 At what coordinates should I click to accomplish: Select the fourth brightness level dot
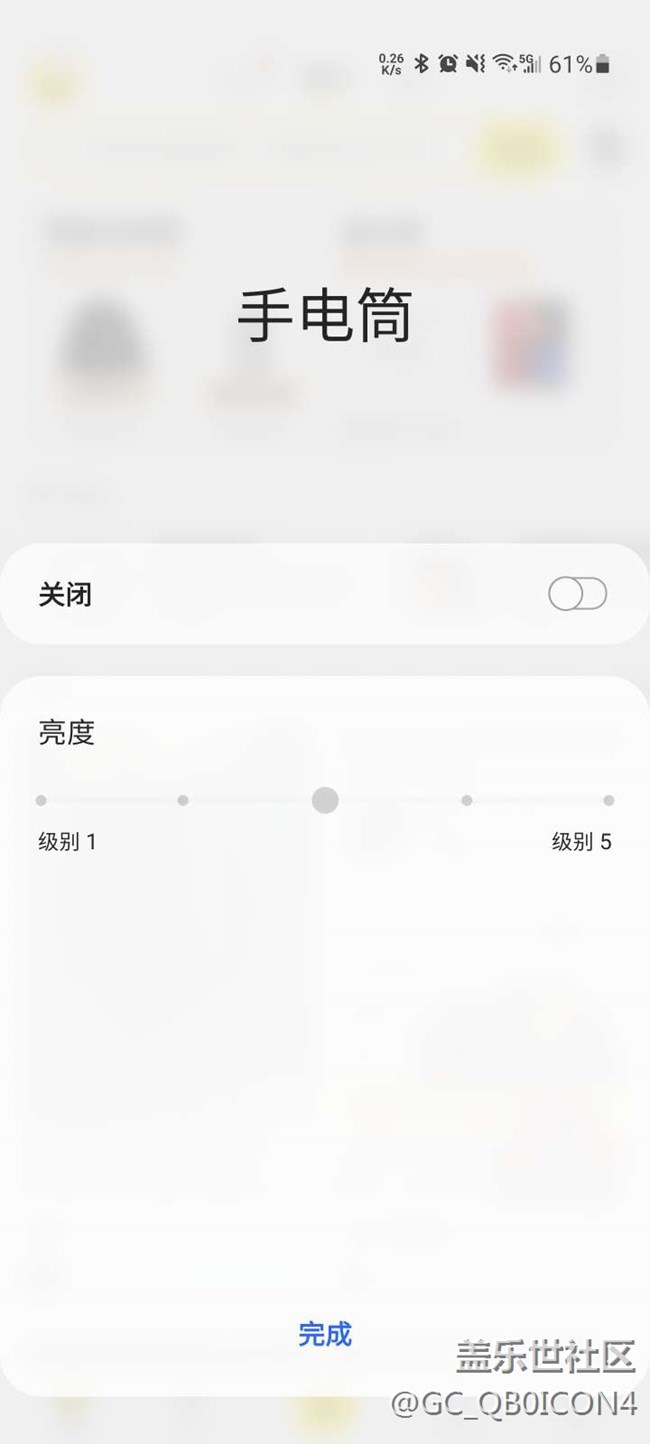[466, 800]
